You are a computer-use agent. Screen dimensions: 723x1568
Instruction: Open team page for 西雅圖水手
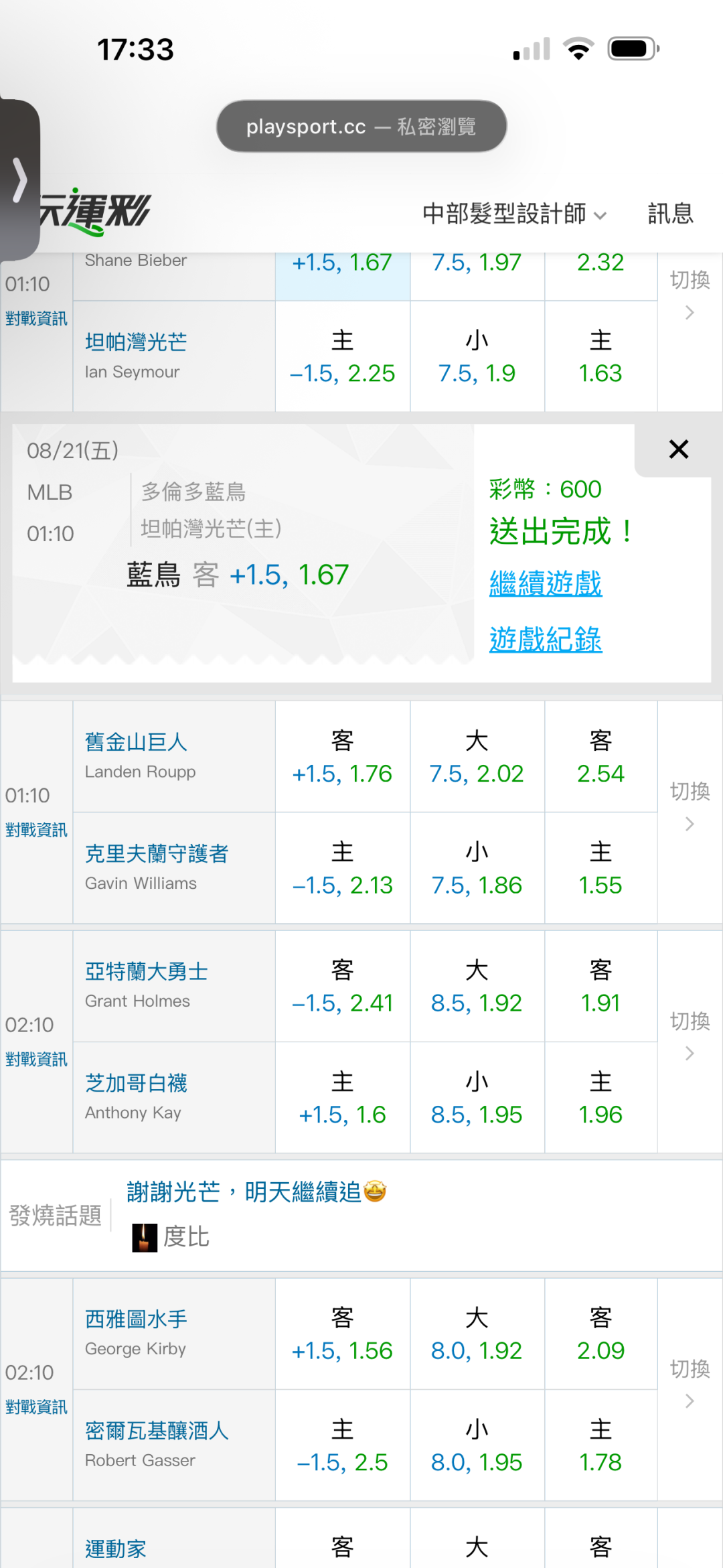click(x=136, y=1320)
